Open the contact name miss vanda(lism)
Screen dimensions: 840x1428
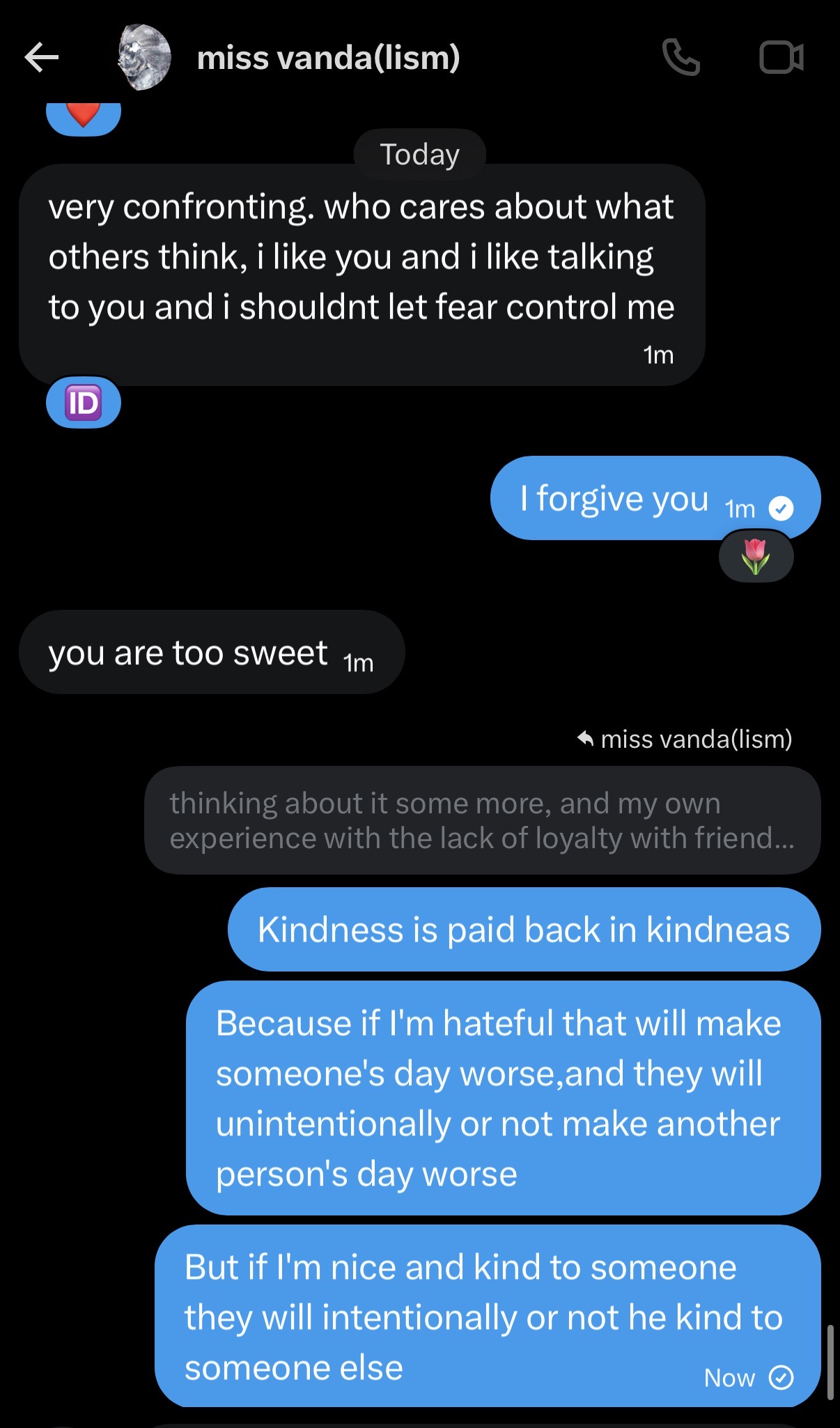click(x=328, y=57)
